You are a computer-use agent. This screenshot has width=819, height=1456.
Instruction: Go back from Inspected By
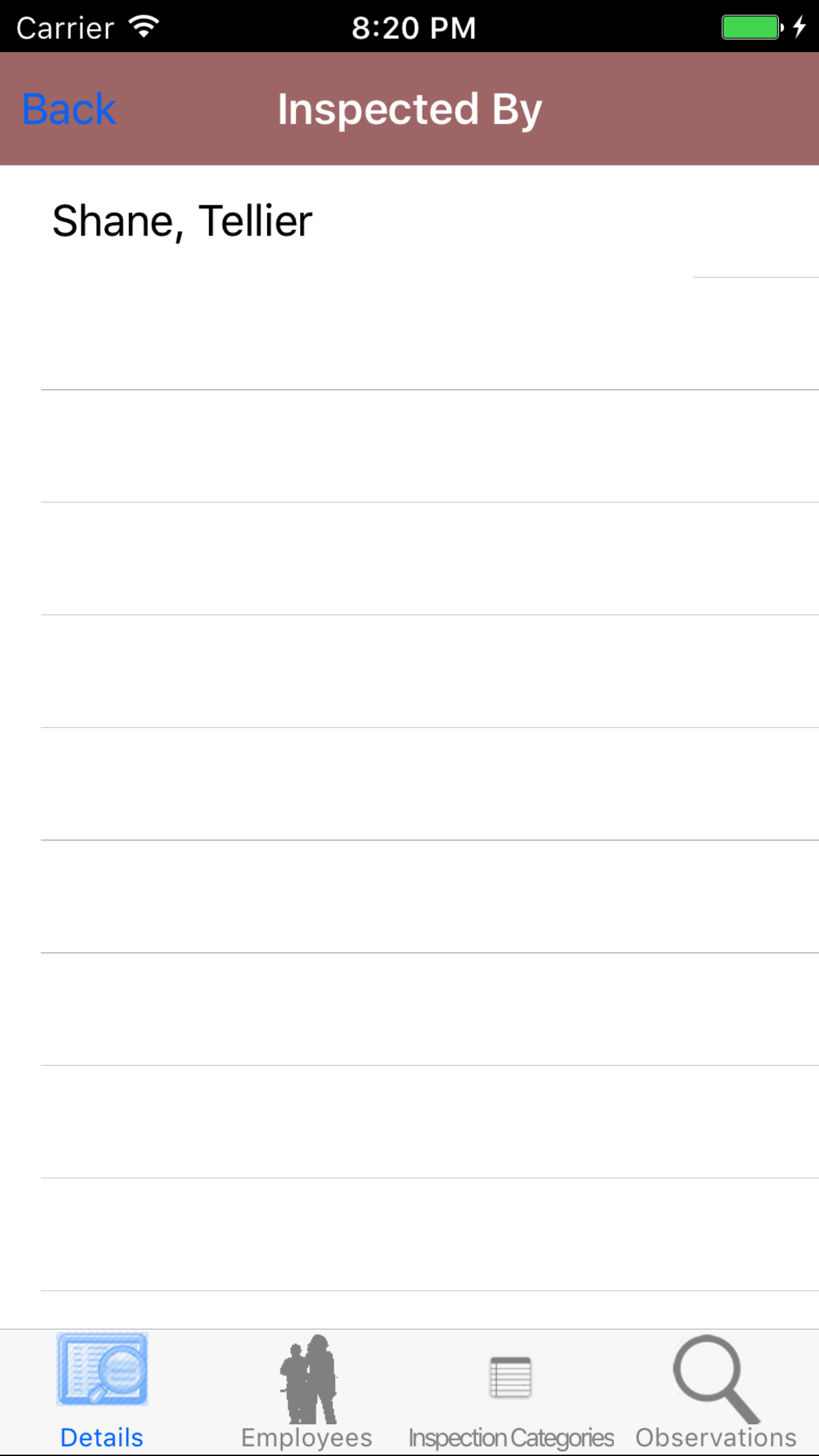pos(69,109)
